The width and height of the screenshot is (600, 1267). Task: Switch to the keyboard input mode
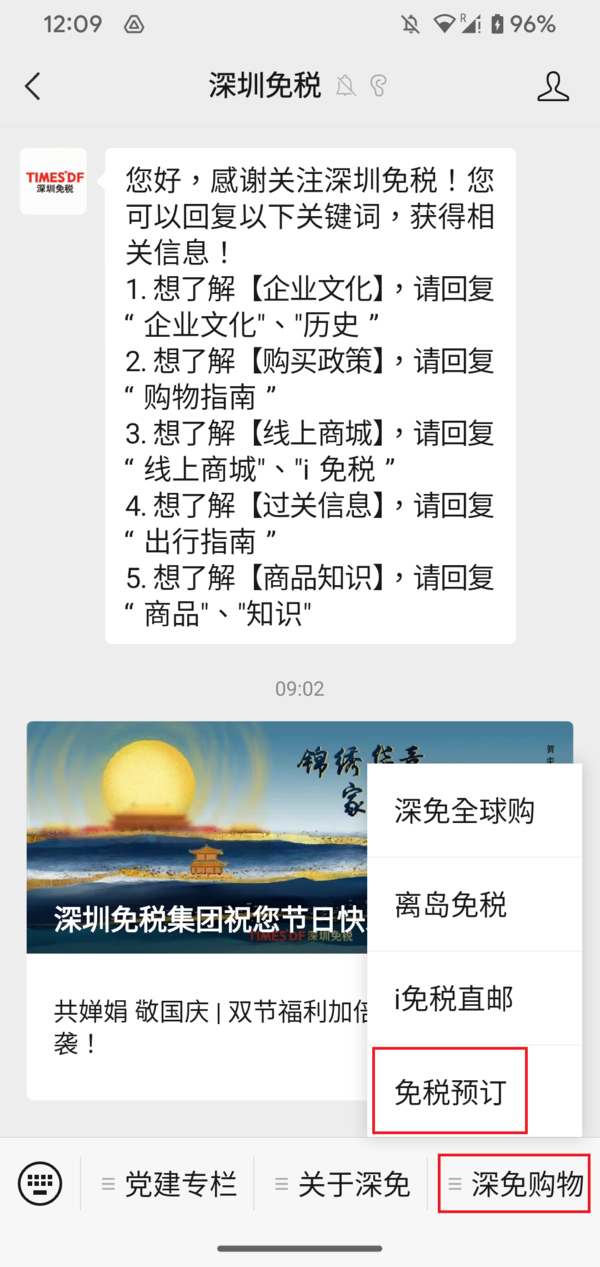click(x=41, y=1185)
